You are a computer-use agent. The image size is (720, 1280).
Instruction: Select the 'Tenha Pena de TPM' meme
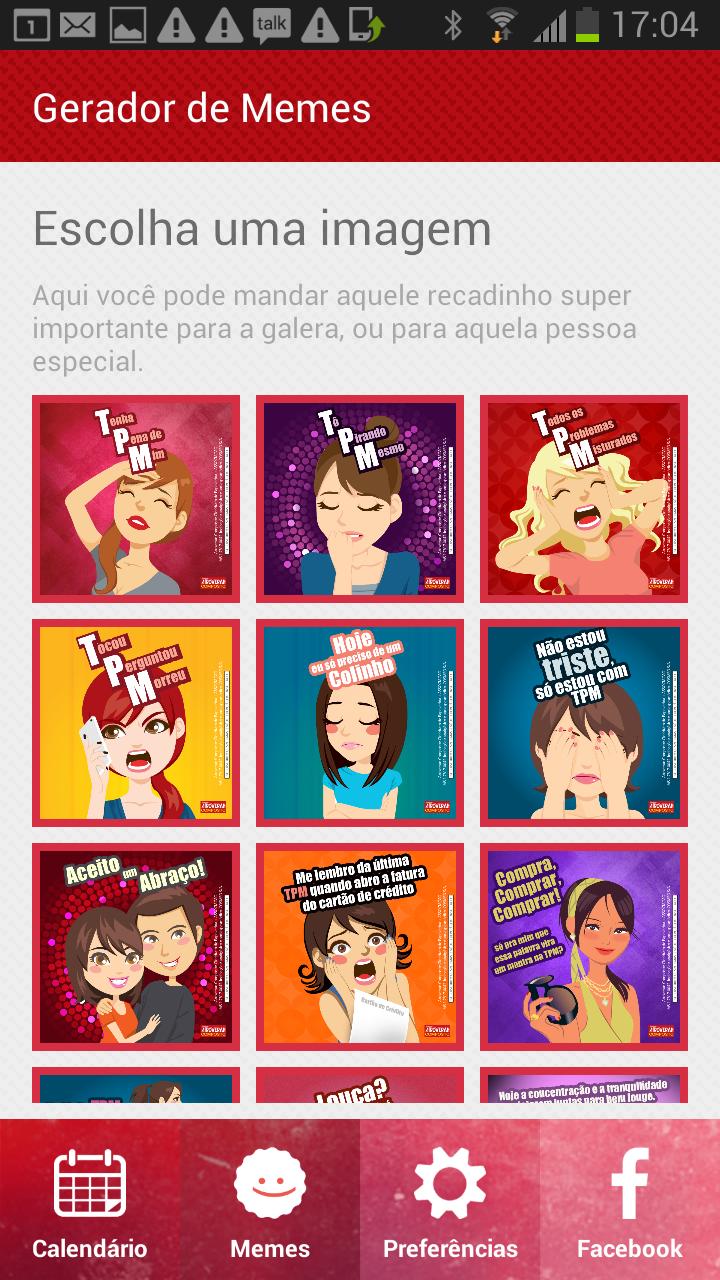pyautogui.click(x=135, y=499)
